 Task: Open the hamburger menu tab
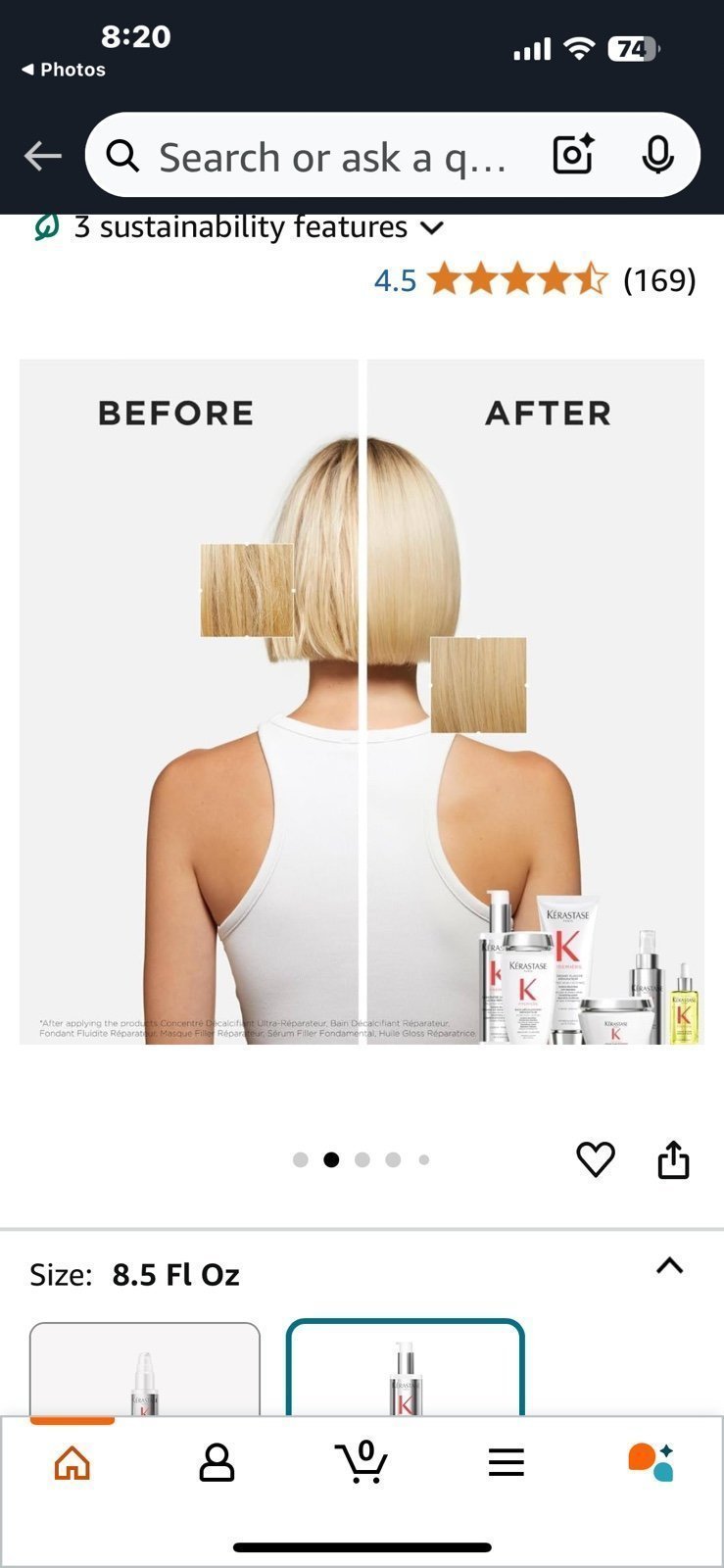click(507, 1463)
